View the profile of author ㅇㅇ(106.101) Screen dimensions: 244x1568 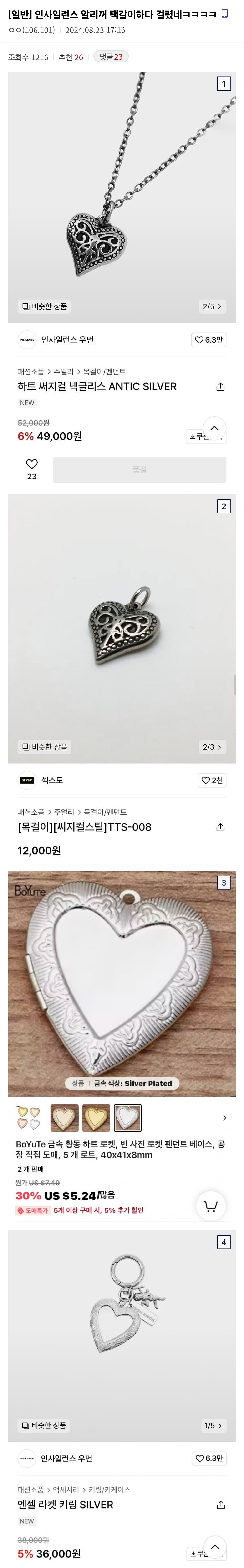coord(32,30)
